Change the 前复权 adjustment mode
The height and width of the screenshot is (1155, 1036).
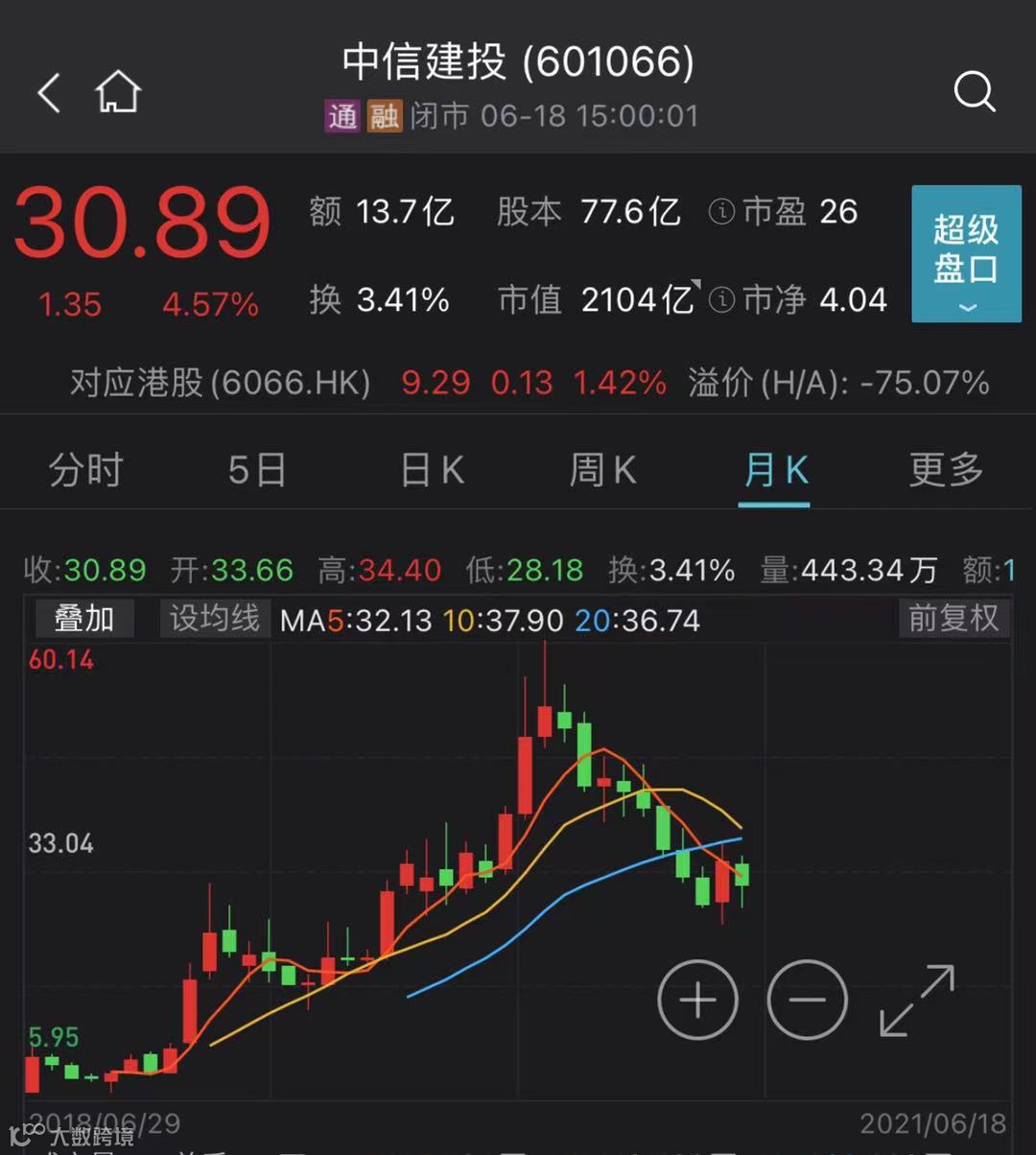(x=954, y=619)
